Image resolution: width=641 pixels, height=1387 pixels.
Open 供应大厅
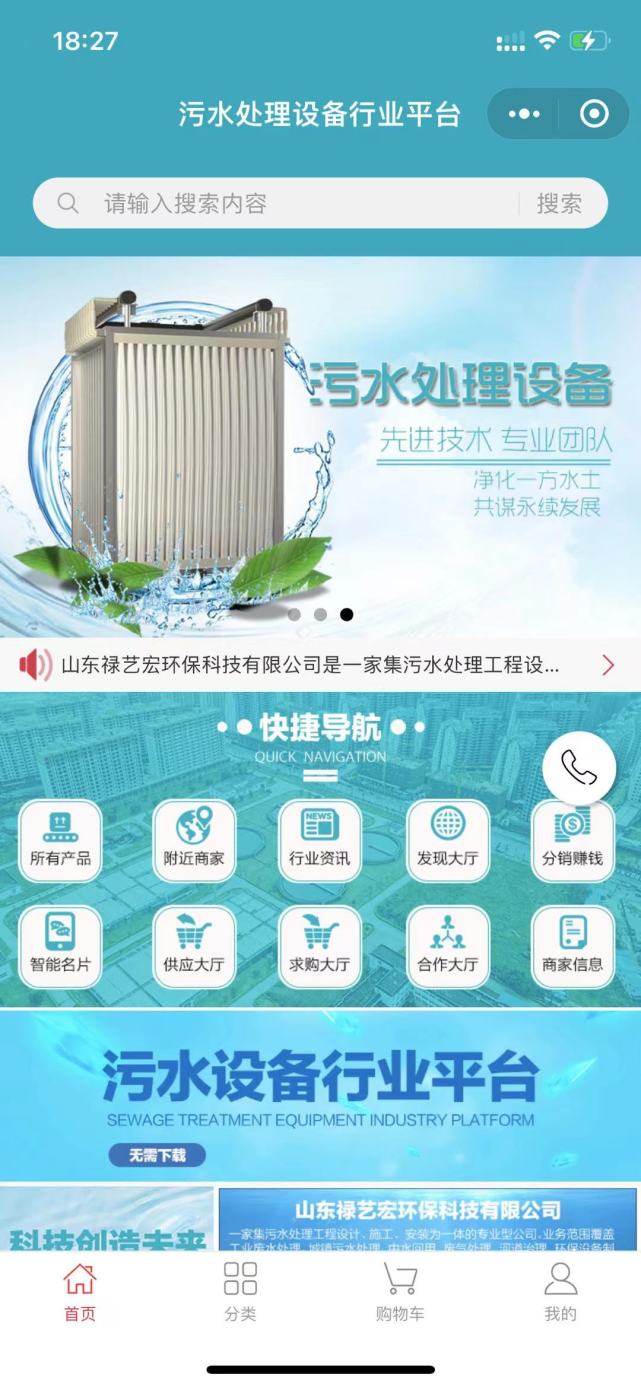tap(194, 946)
